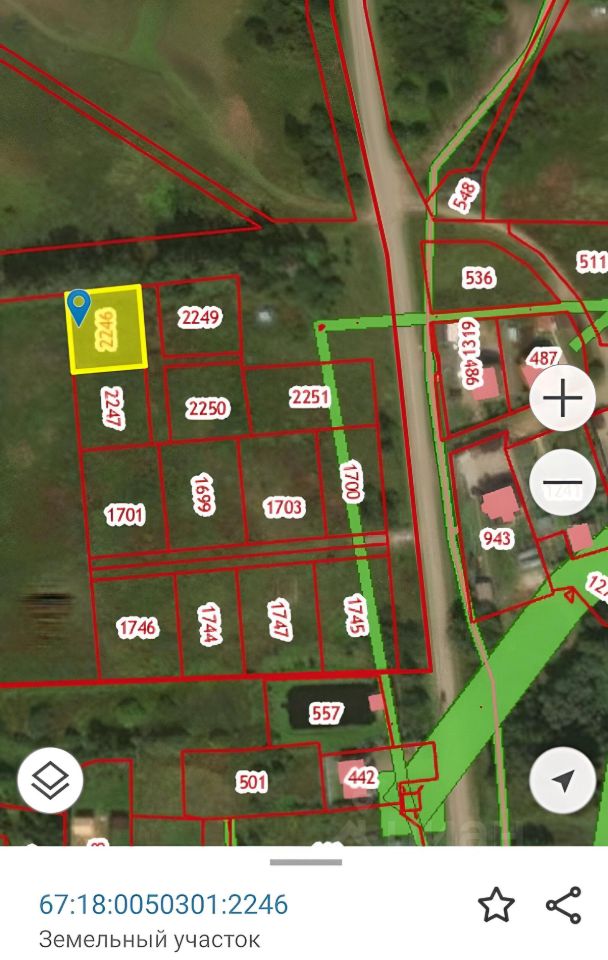Zoom in on the map
The height and width of the screenshot is (960, 608).
click(x=563, y=400)
